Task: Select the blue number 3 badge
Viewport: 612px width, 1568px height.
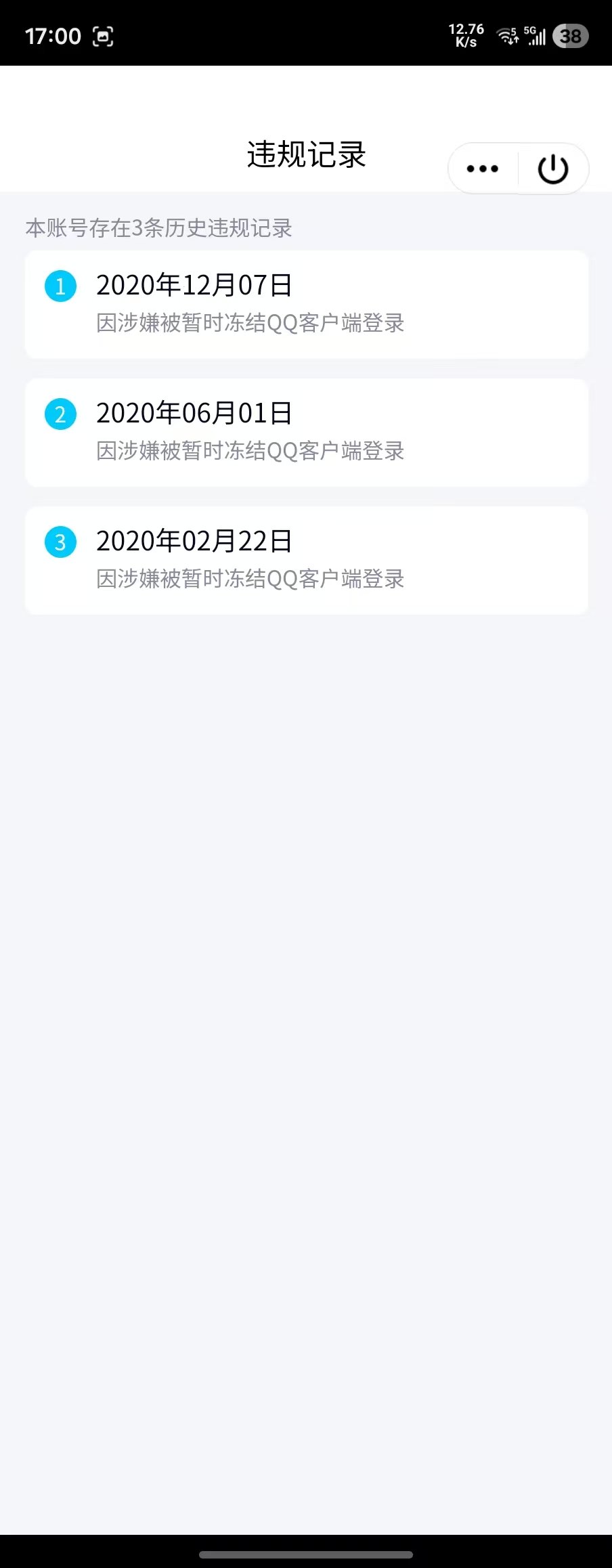Action: tap(60, 542)
